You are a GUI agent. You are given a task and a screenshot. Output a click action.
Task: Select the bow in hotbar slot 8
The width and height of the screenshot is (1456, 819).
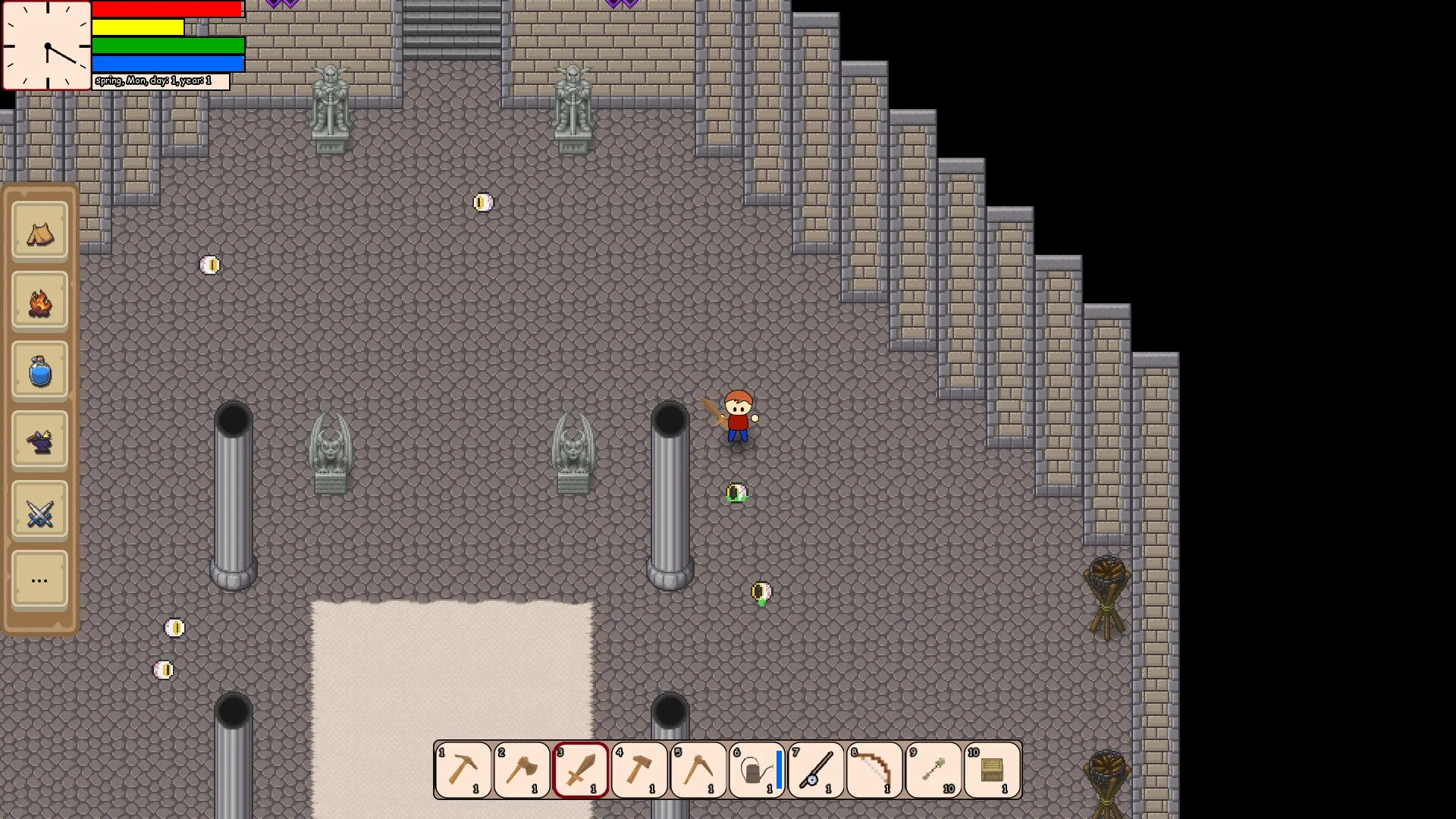tap(874, 770)
